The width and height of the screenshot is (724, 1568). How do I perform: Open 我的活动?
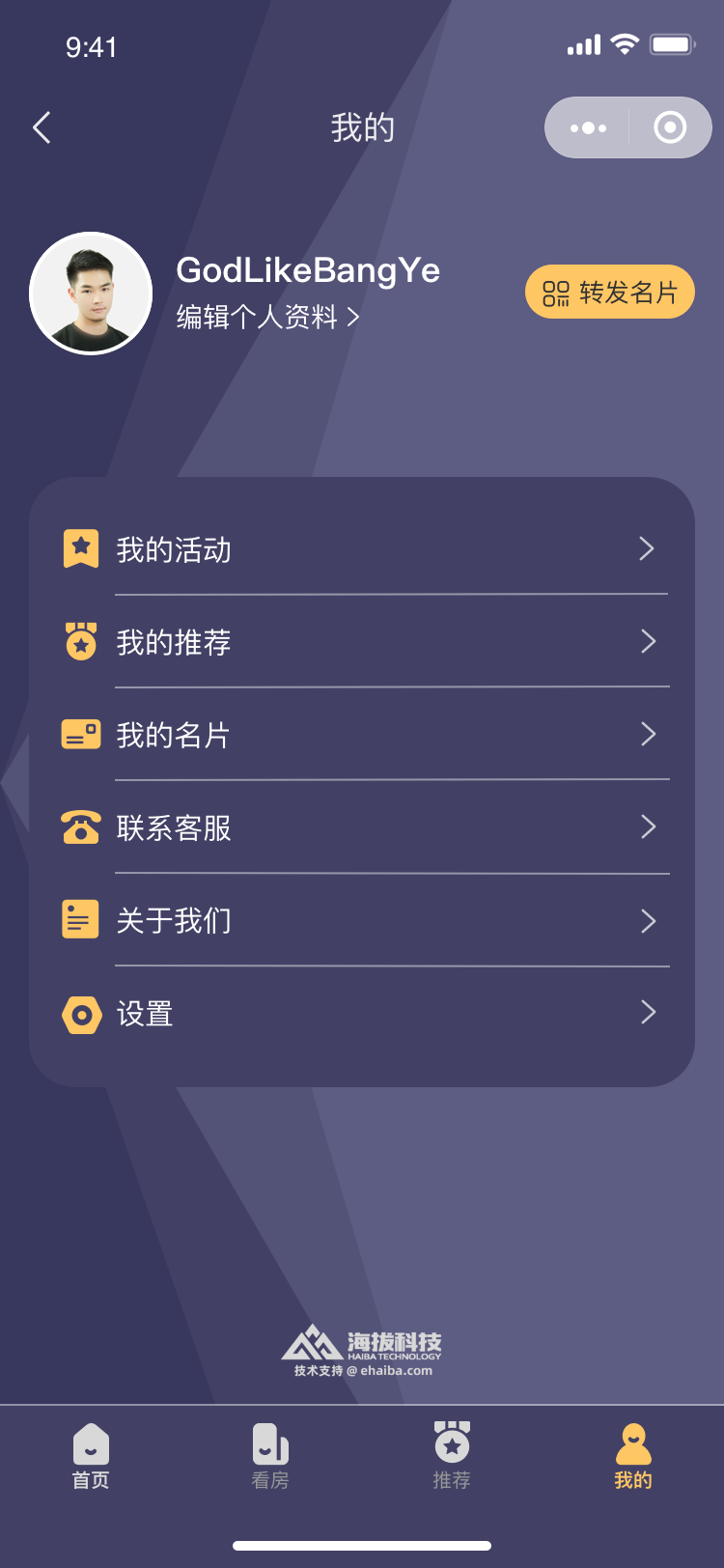(362, 549)
